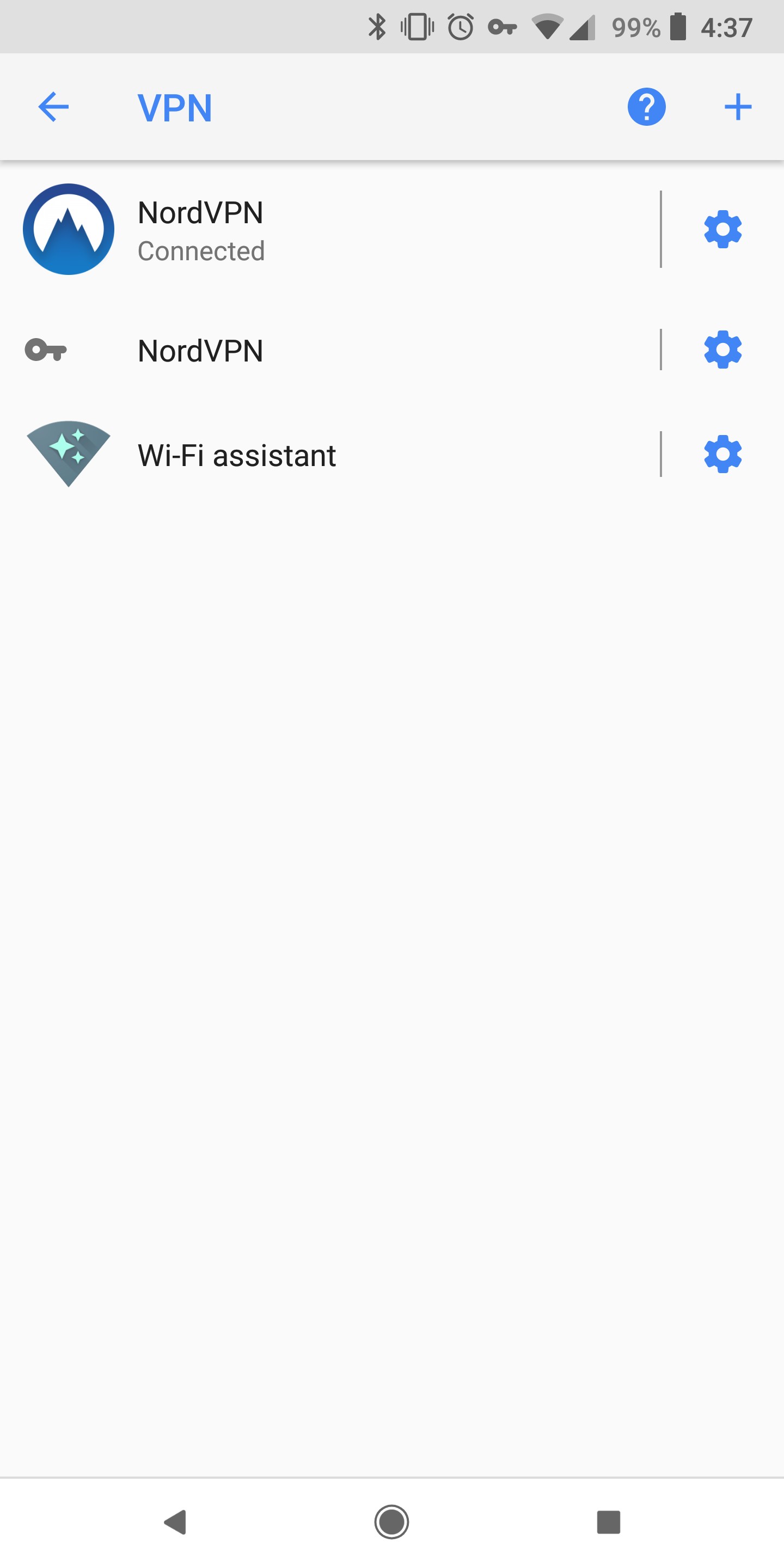Open the Wi-Fi assistant settings gear
Screen dimensions: 784x1568
click(x=722, y=454)
